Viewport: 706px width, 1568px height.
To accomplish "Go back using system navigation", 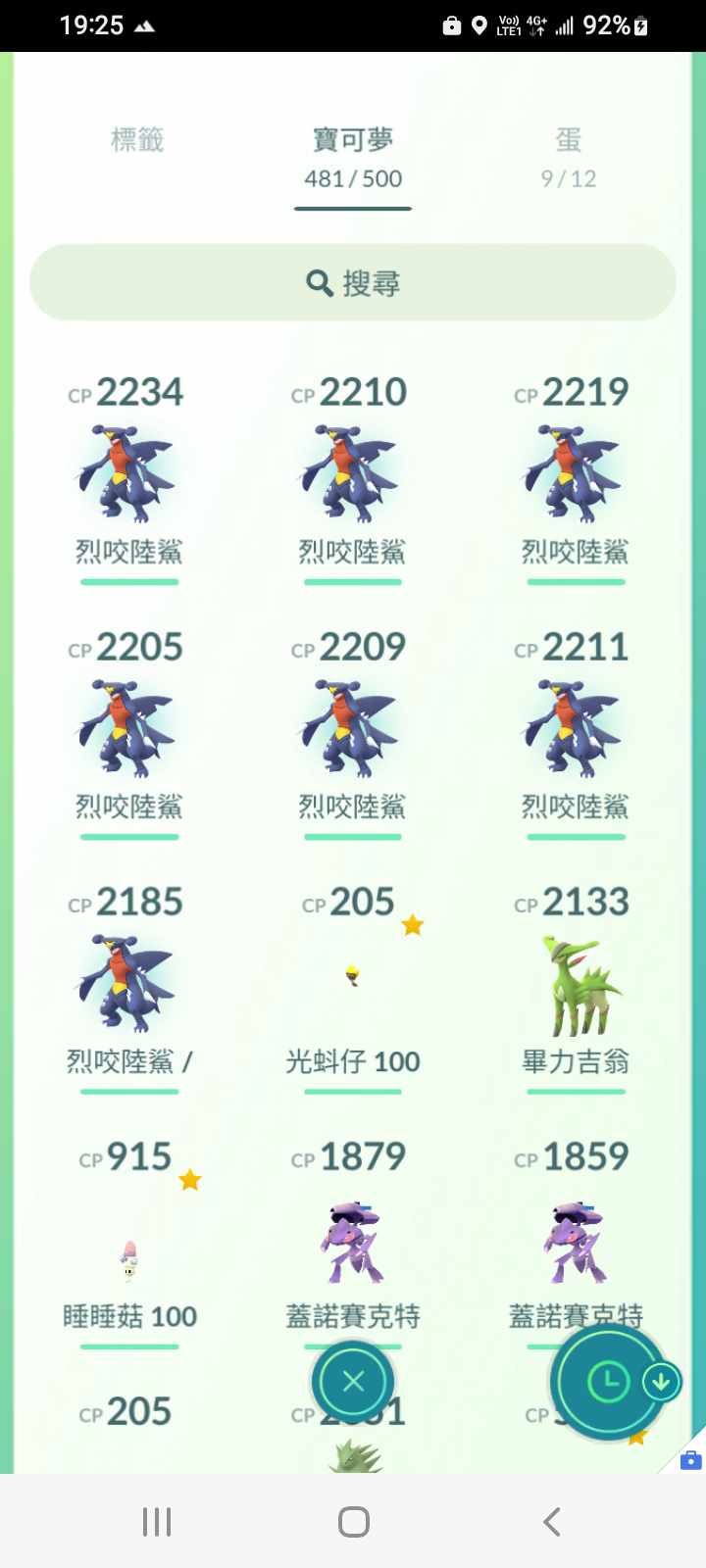I will (552, 1522).
